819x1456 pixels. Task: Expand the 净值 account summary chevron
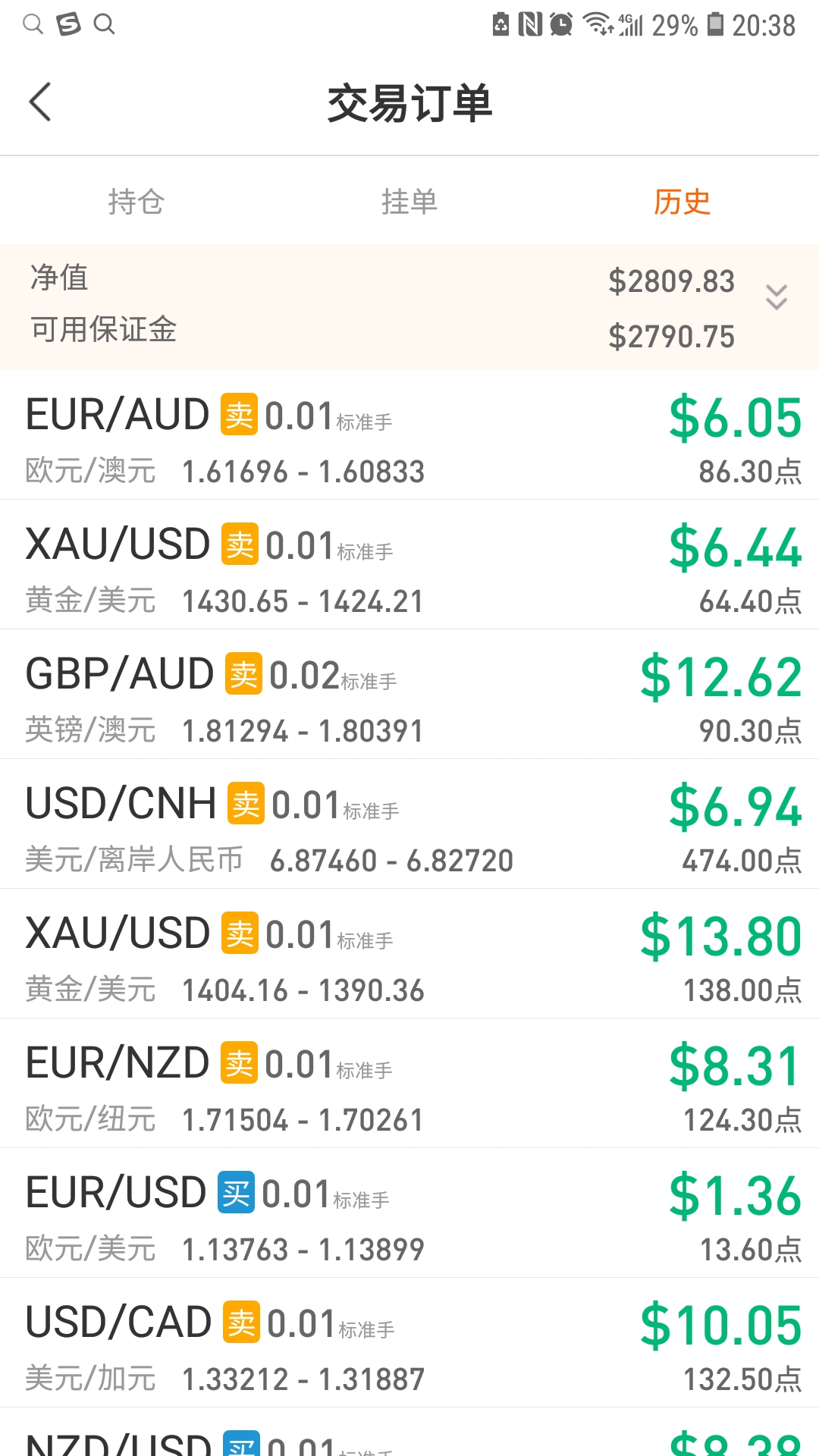click(777, 297)
